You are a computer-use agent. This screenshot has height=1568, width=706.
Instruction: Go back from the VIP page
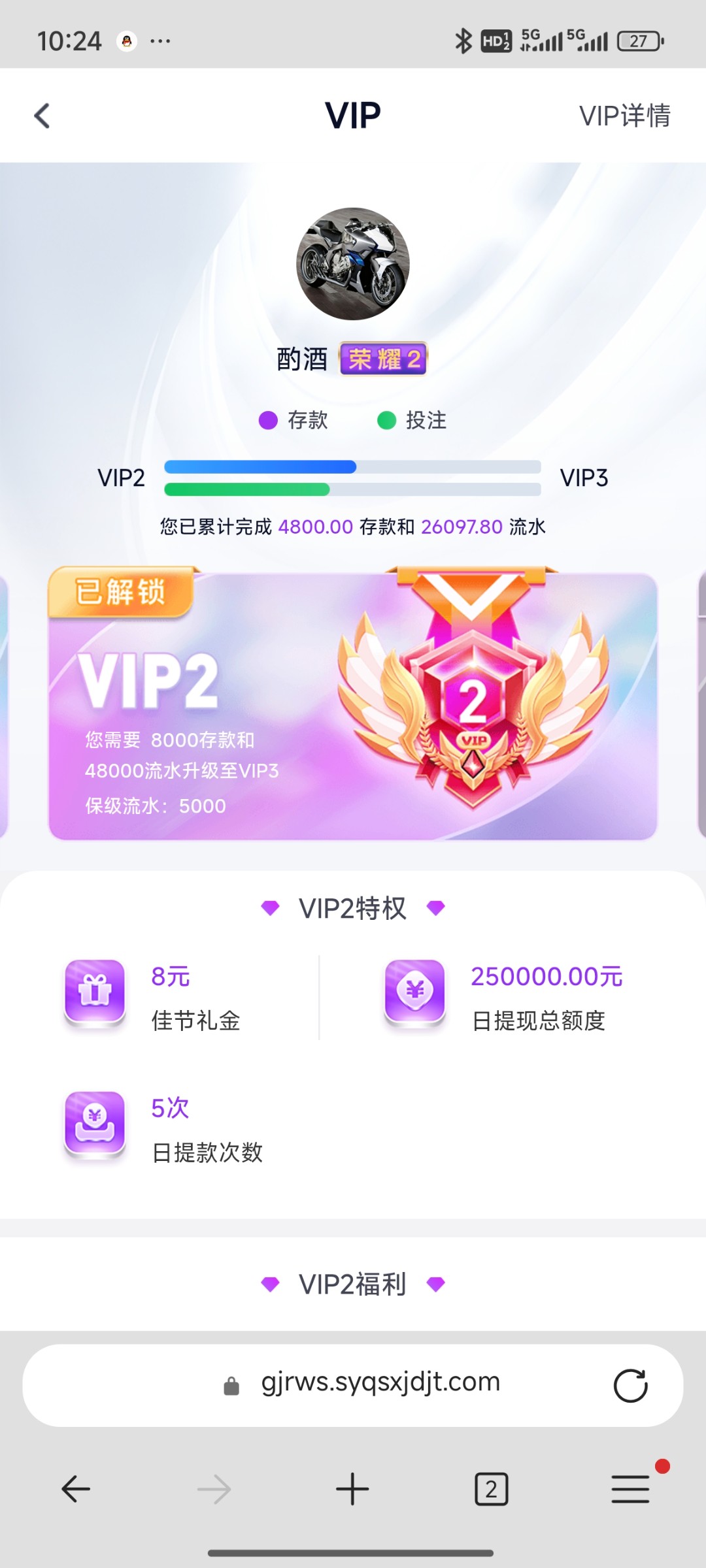coord(42,116)
